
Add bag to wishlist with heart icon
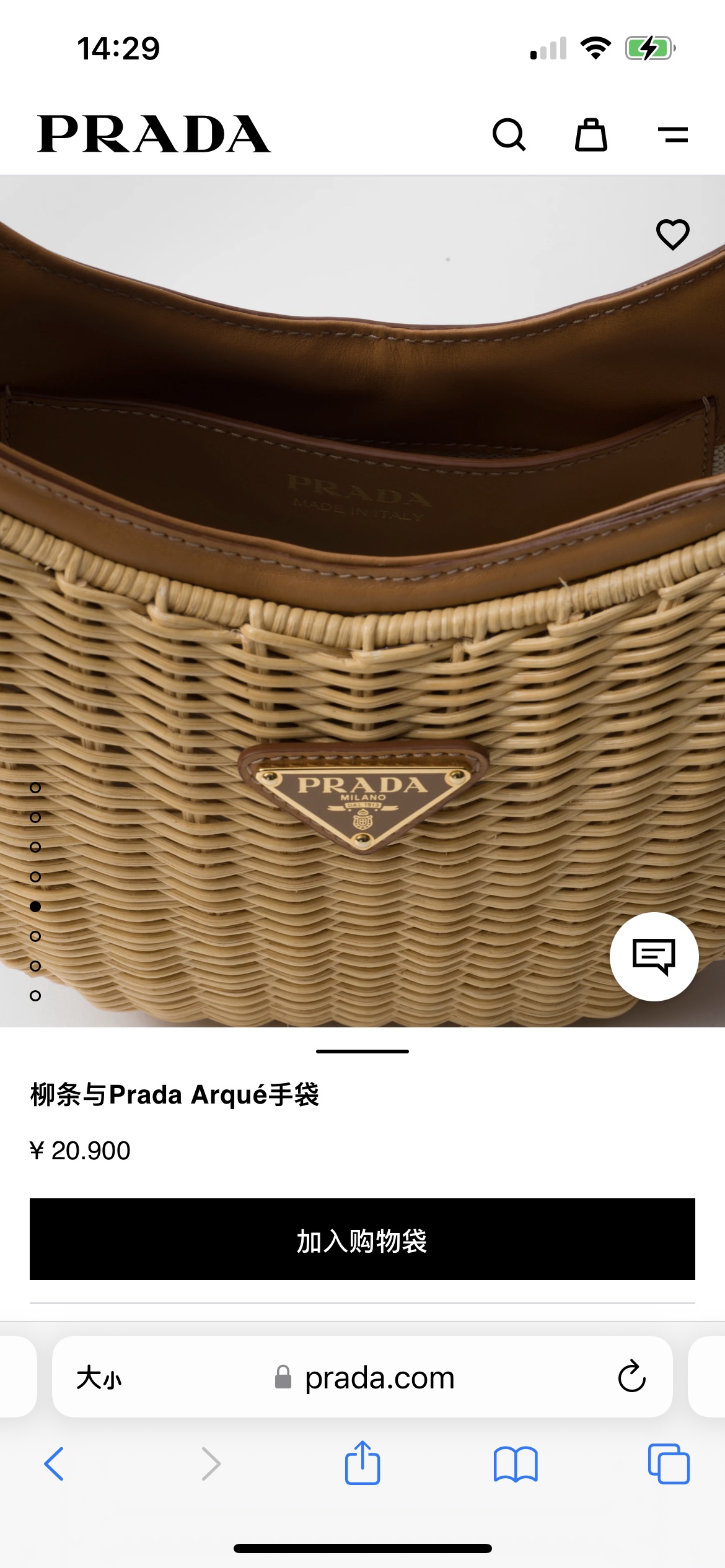click(672, 234)
